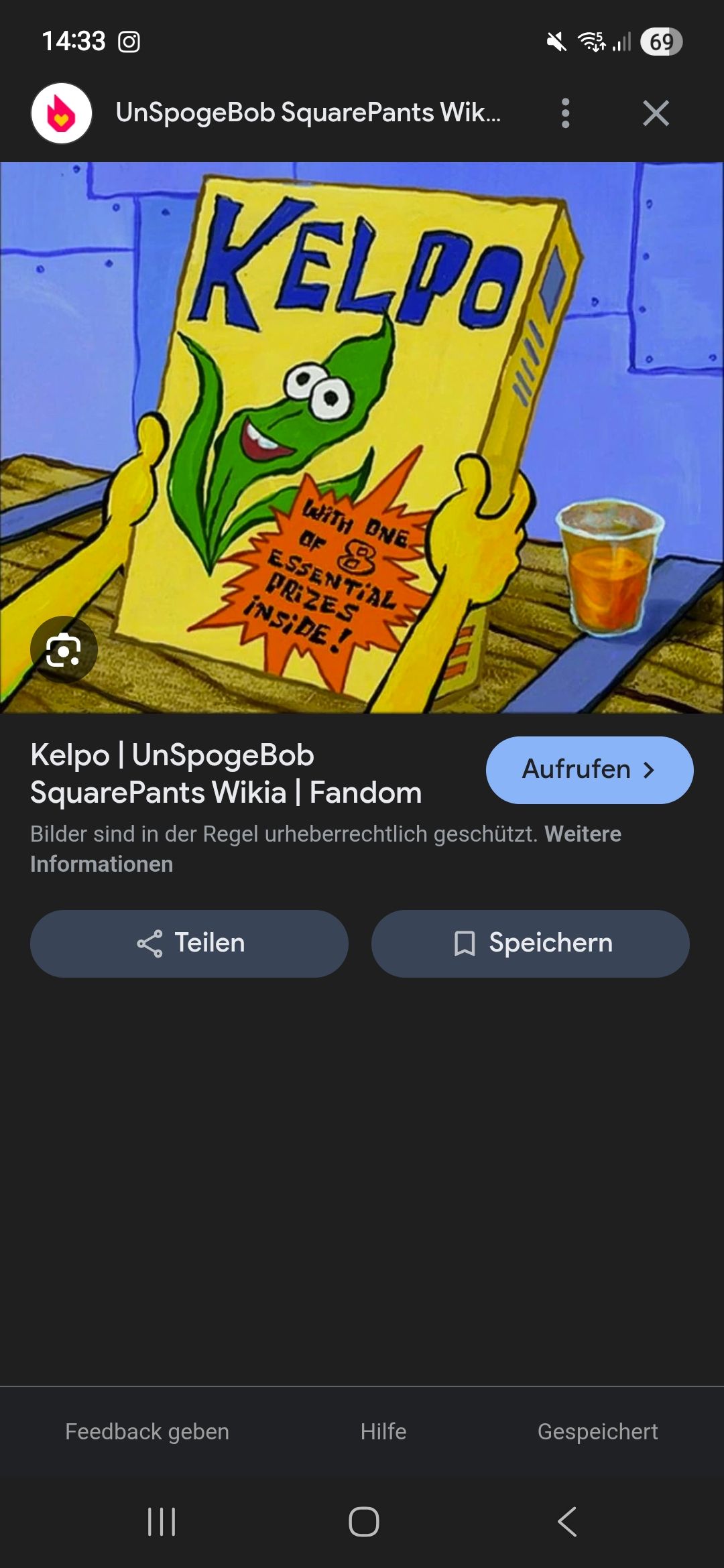The height and width of the screenshot is (1568, 724).
Task: Open the Weitere Informationen link
Action: click(x=101, y=864)
